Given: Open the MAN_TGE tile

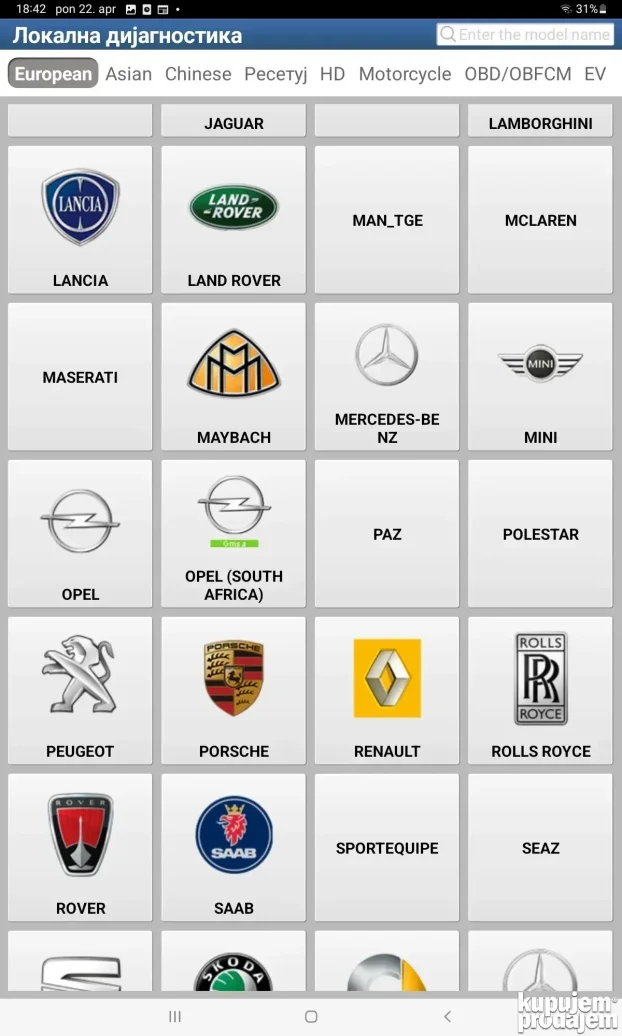Looking at the screenshot, I should pyautogui.click(x=387, y=220).
